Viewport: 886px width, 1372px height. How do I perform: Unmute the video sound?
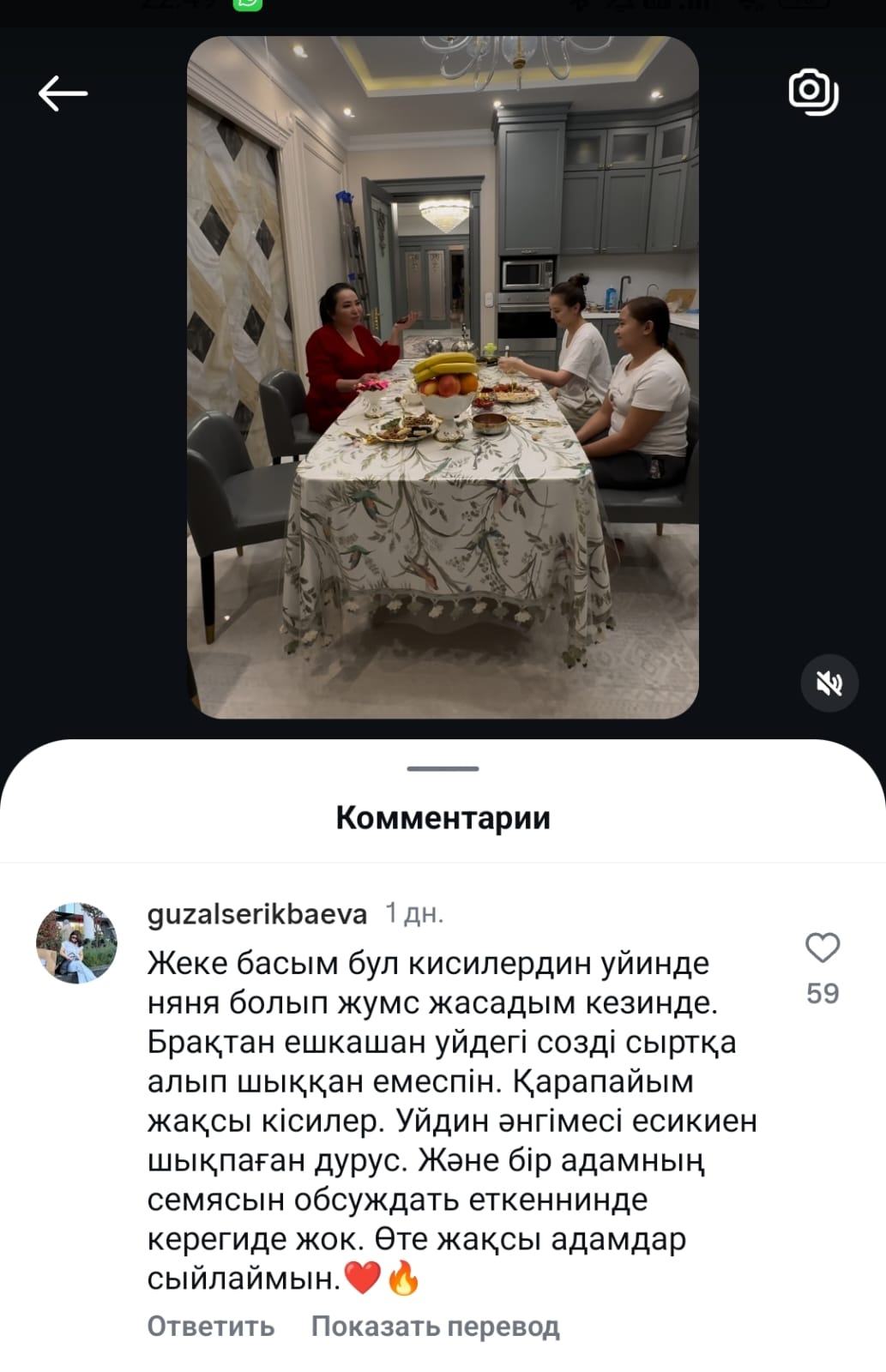(x=829, y=683)
